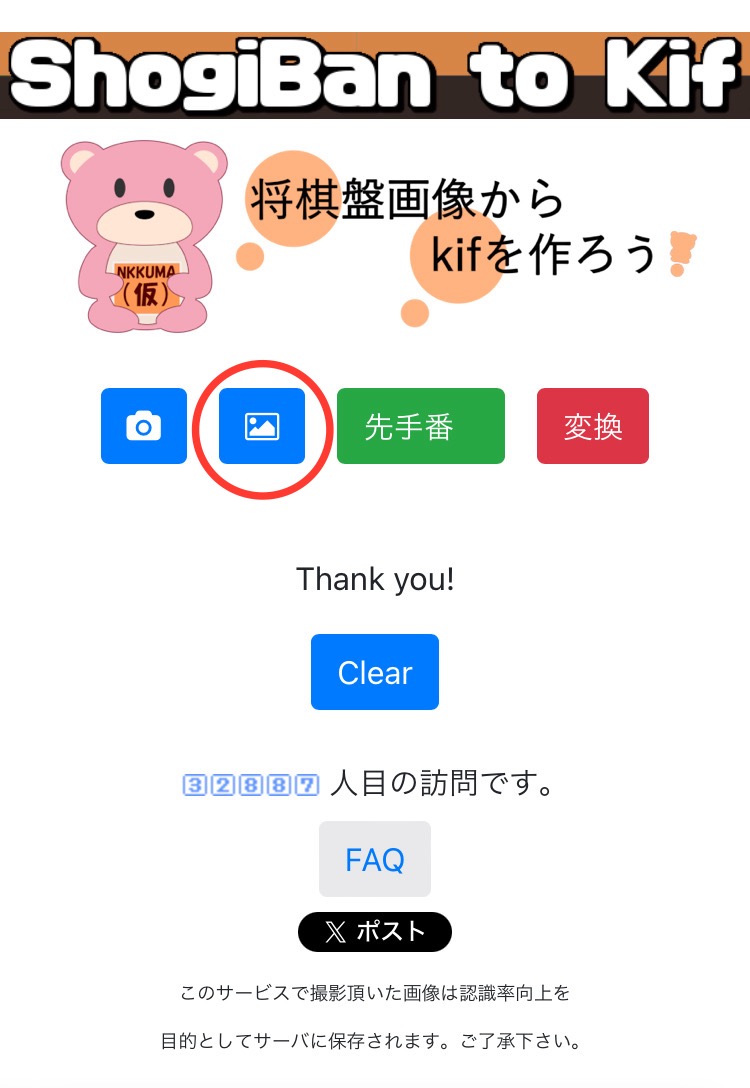Viewport: 750px width, 1088px height.
Task: Open the camera to photograph a board
Action: pyautogui.click(x=144, y=426)
